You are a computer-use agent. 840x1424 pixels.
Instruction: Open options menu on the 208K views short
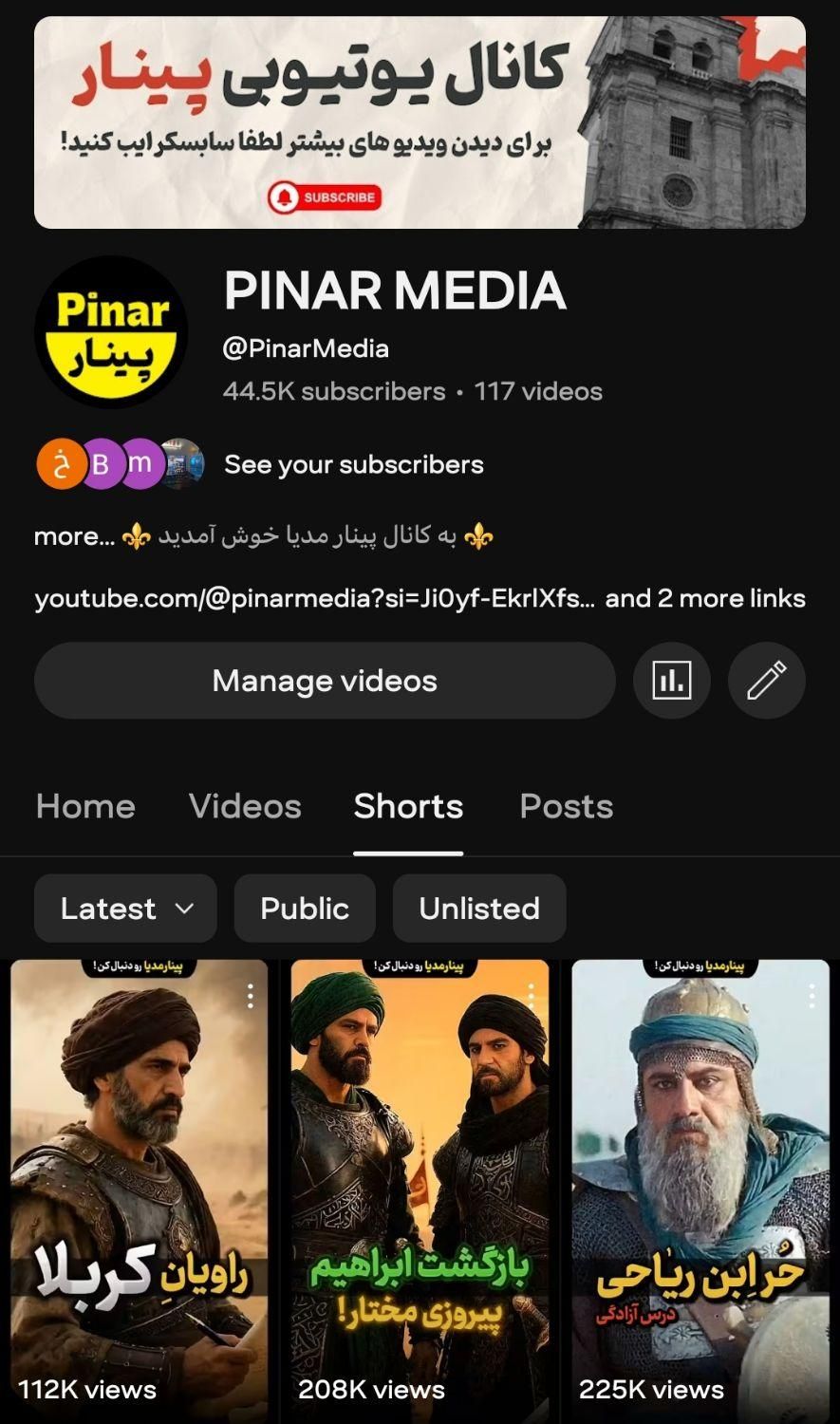pos(531,995)
